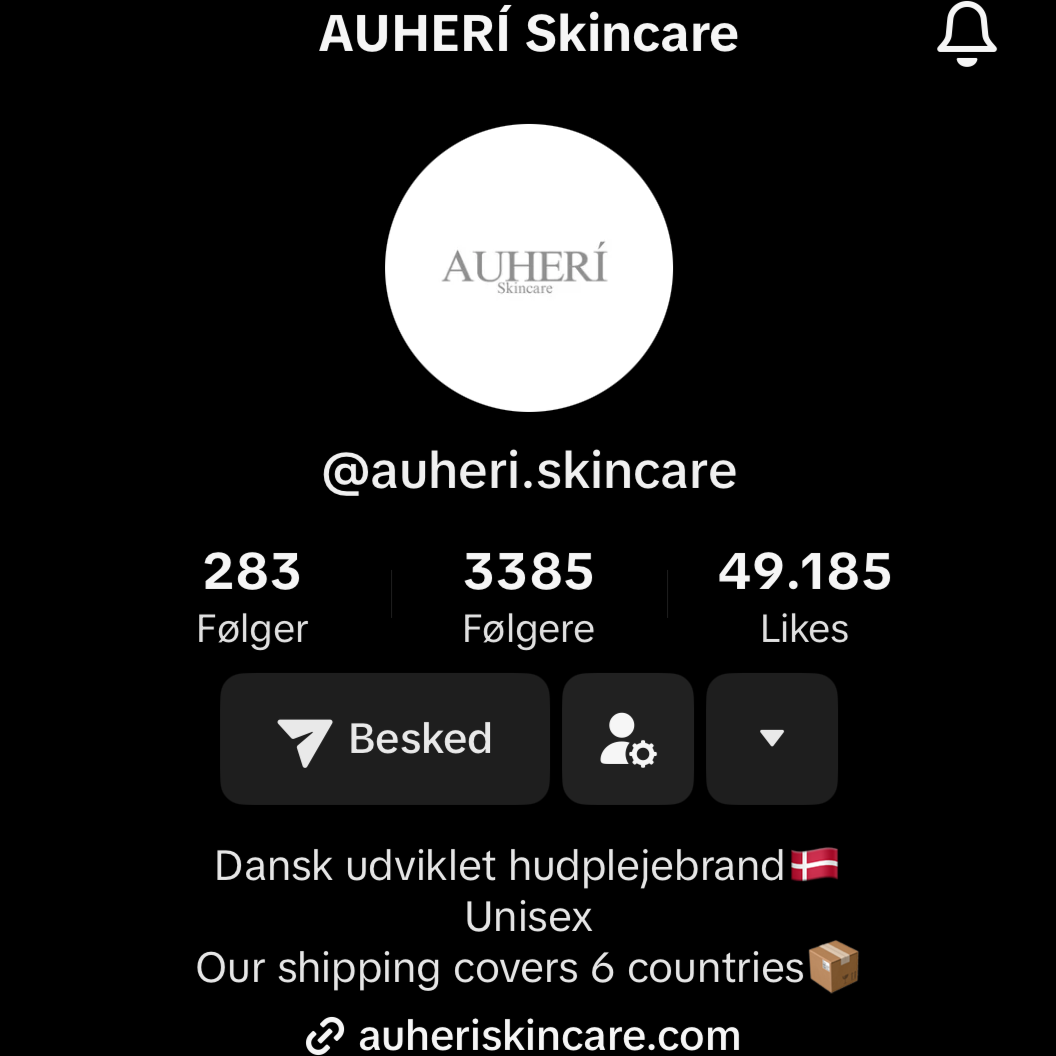
Task: Open the follow settings person icon
Action: [x=628, y=739]
